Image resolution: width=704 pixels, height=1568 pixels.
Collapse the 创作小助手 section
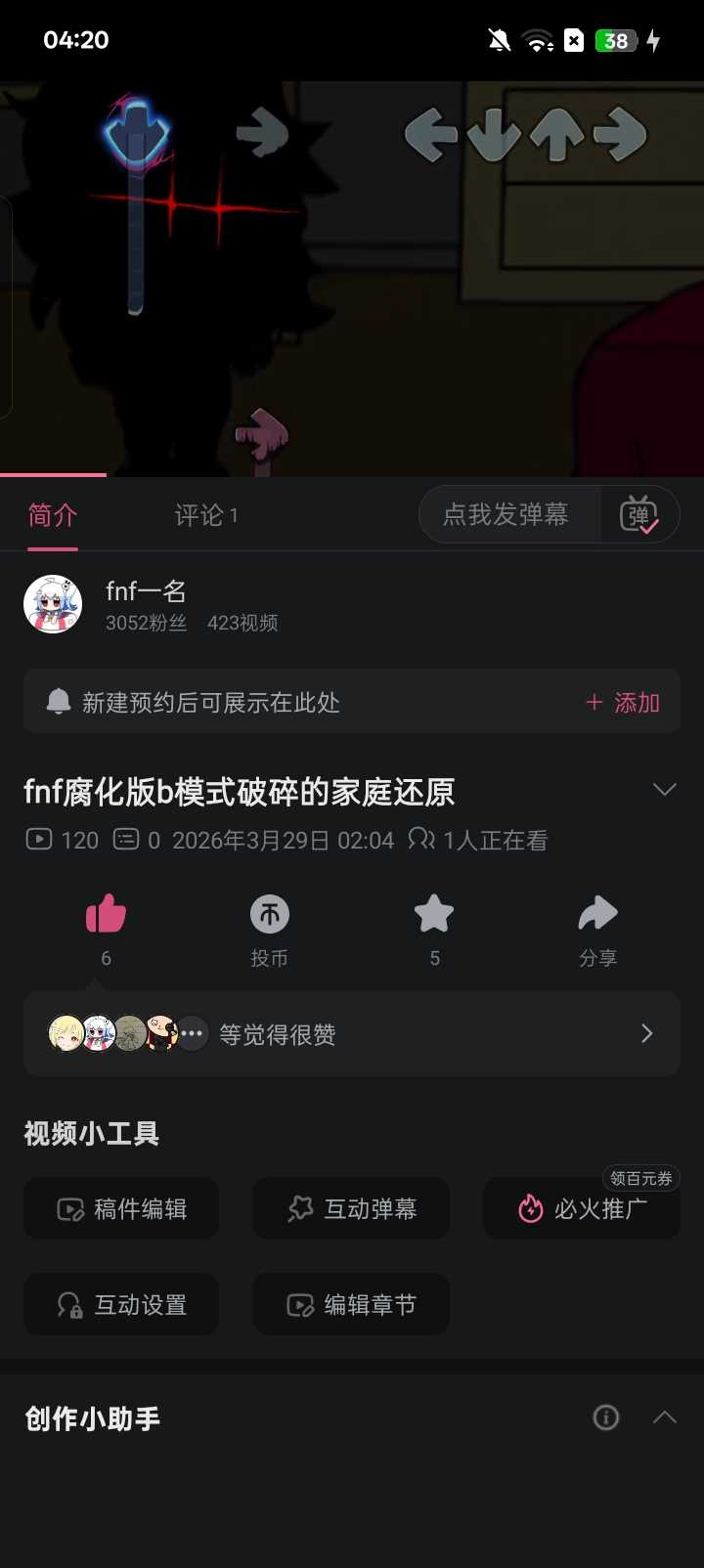coord(665,1417)
